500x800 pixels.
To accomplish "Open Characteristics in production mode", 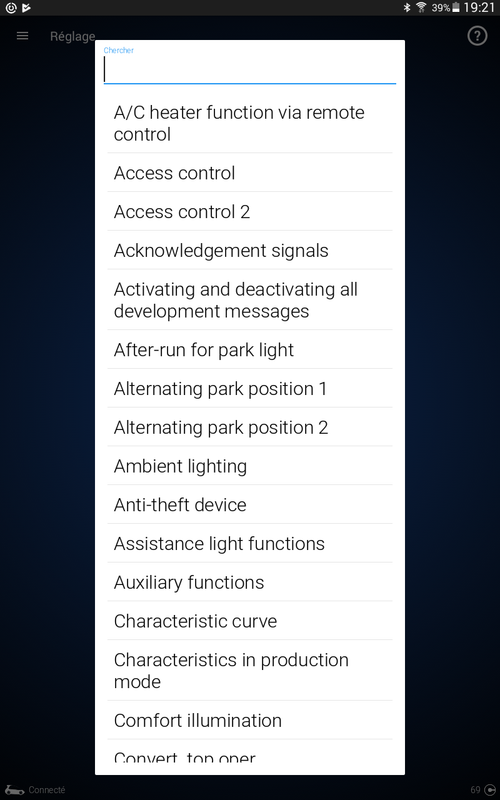I will 249,670.
